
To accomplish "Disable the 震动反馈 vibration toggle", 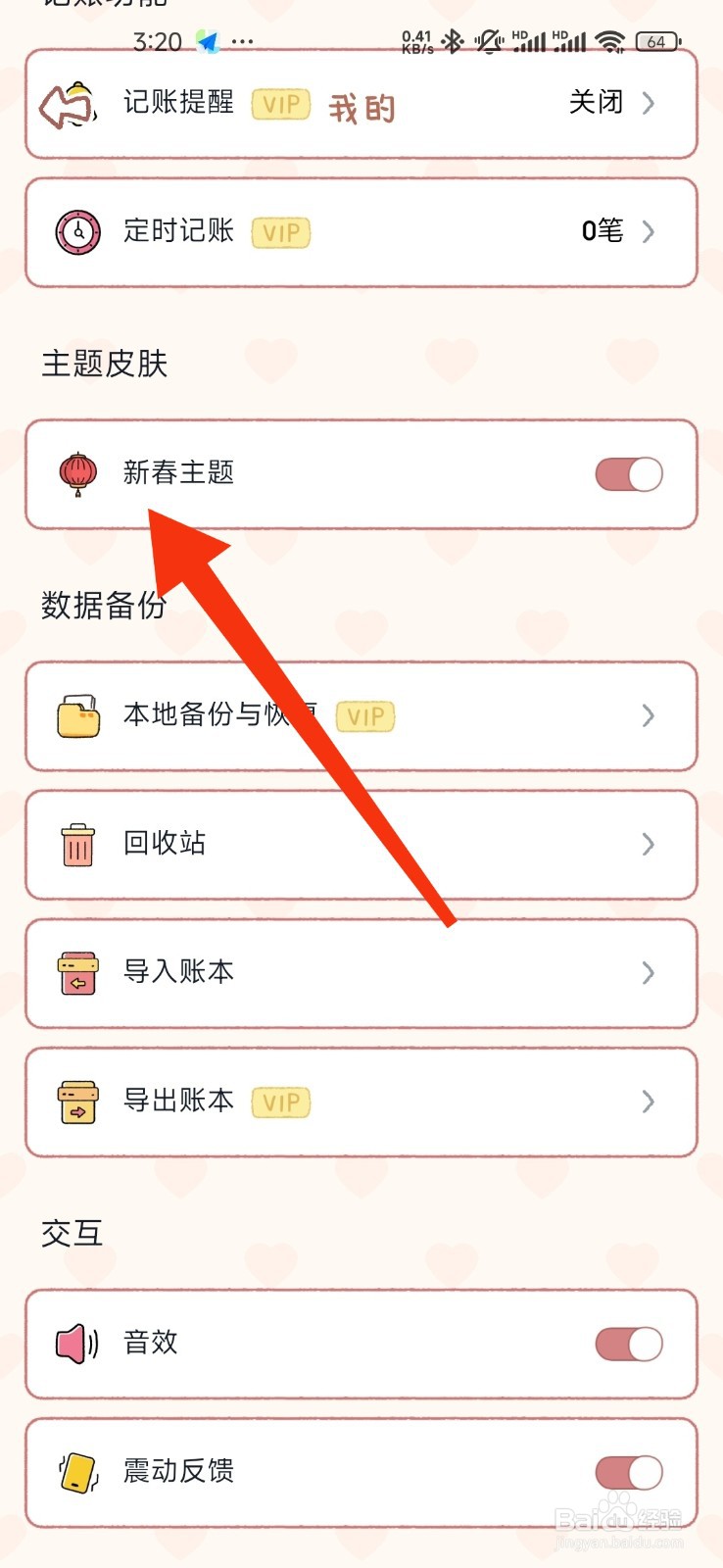I will click(x=627, y=1471).
